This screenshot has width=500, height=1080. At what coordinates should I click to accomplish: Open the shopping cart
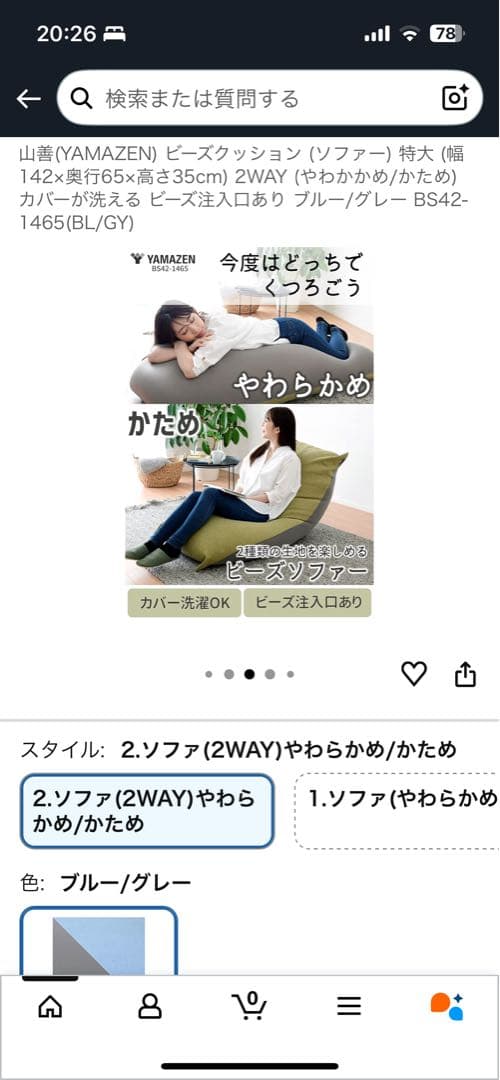[x=249, y=1006]
